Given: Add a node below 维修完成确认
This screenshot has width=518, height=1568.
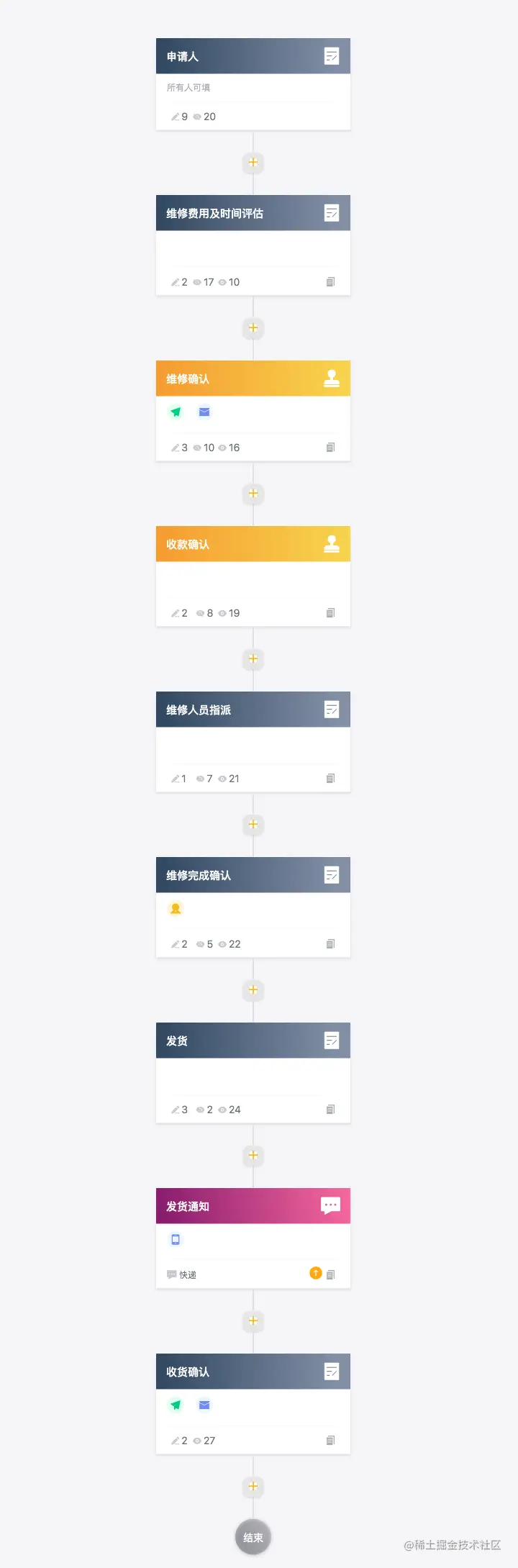Looking at the screenshot, I should click(x=253, y=990).
